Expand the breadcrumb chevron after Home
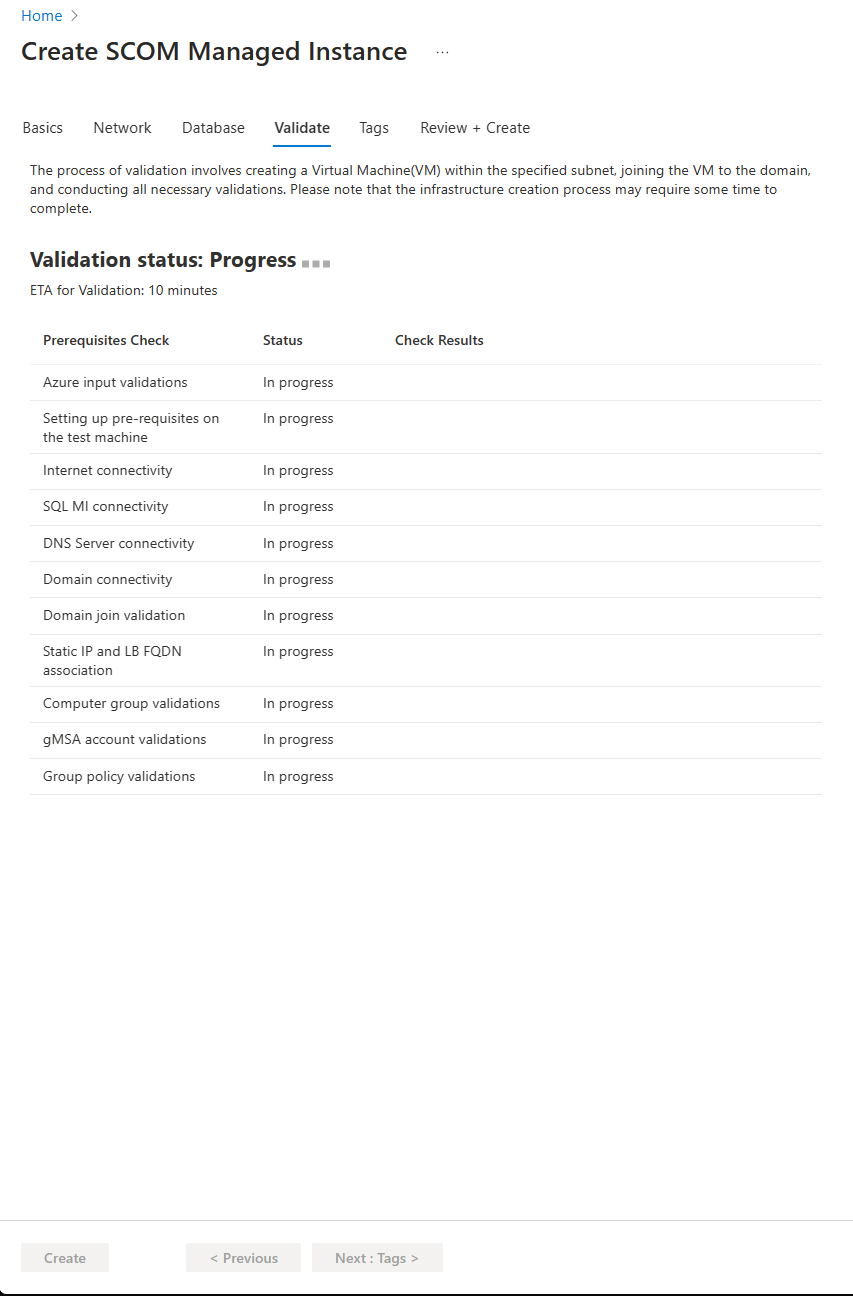The height and width of the screenshot is (1296, 853). (74, 16)
